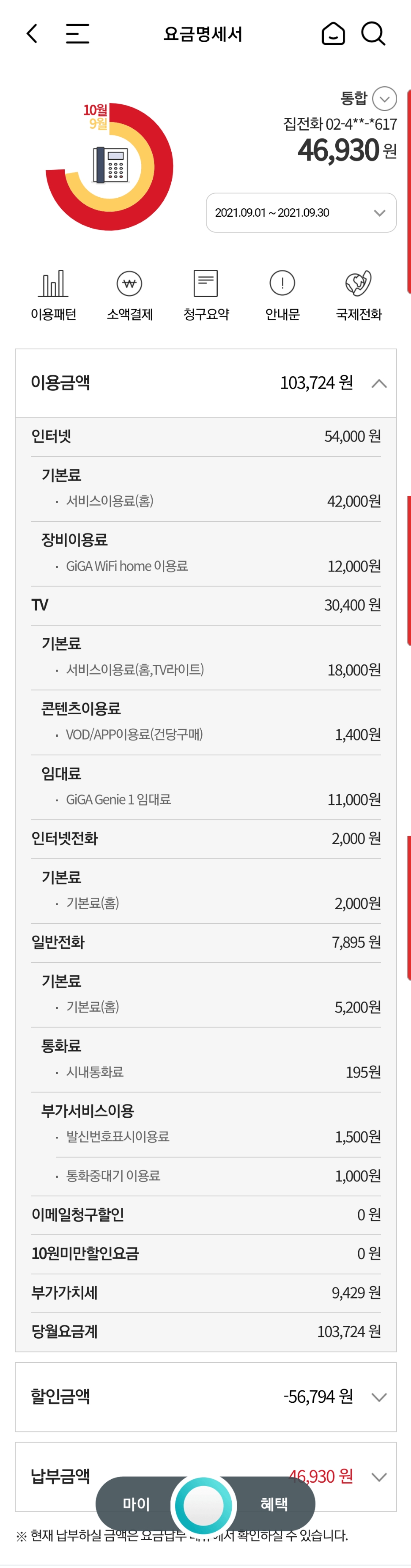Go to the home screen icon
The width and height of the screenshot is (411, 1568).
(x=332, y=33)
